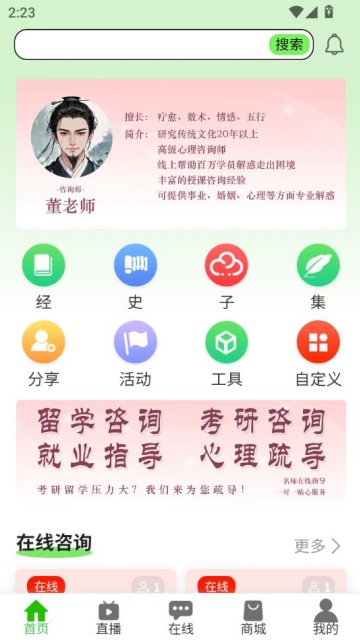This screenshot has width=360, height=640.
Task: Hit the green 搜索 button
Action: [x=289, y=44]
